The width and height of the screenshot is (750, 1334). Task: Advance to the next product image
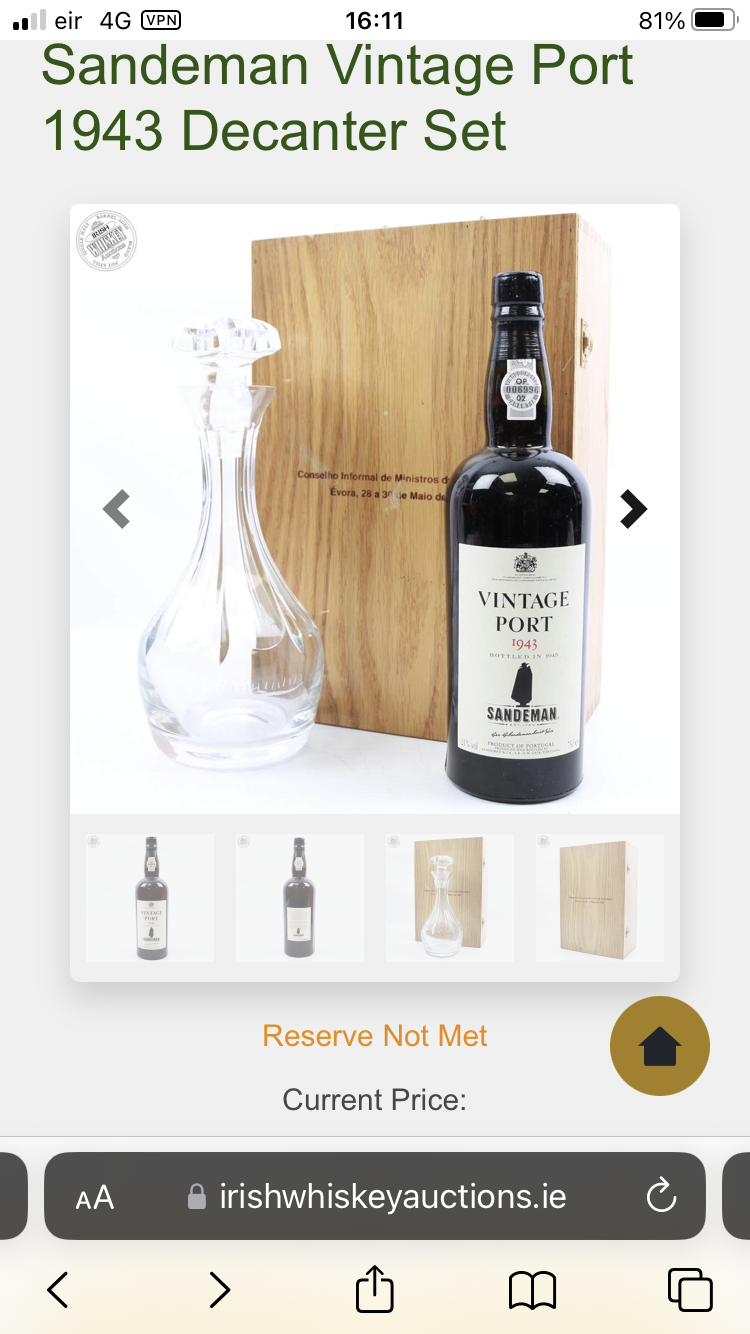click(x=633, y=509)
